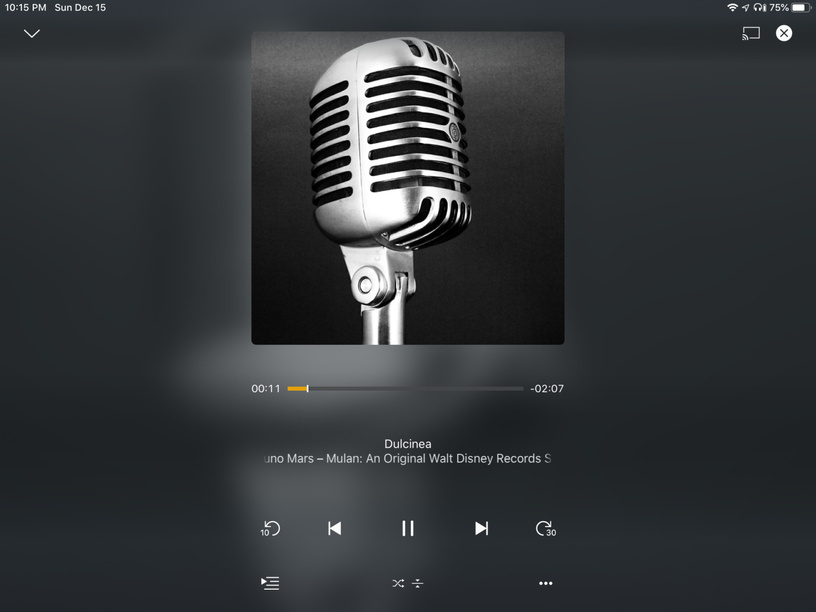The height and width of the screenshot is (612, 816).
Task: Close the player with the X button
Action: 784,33
